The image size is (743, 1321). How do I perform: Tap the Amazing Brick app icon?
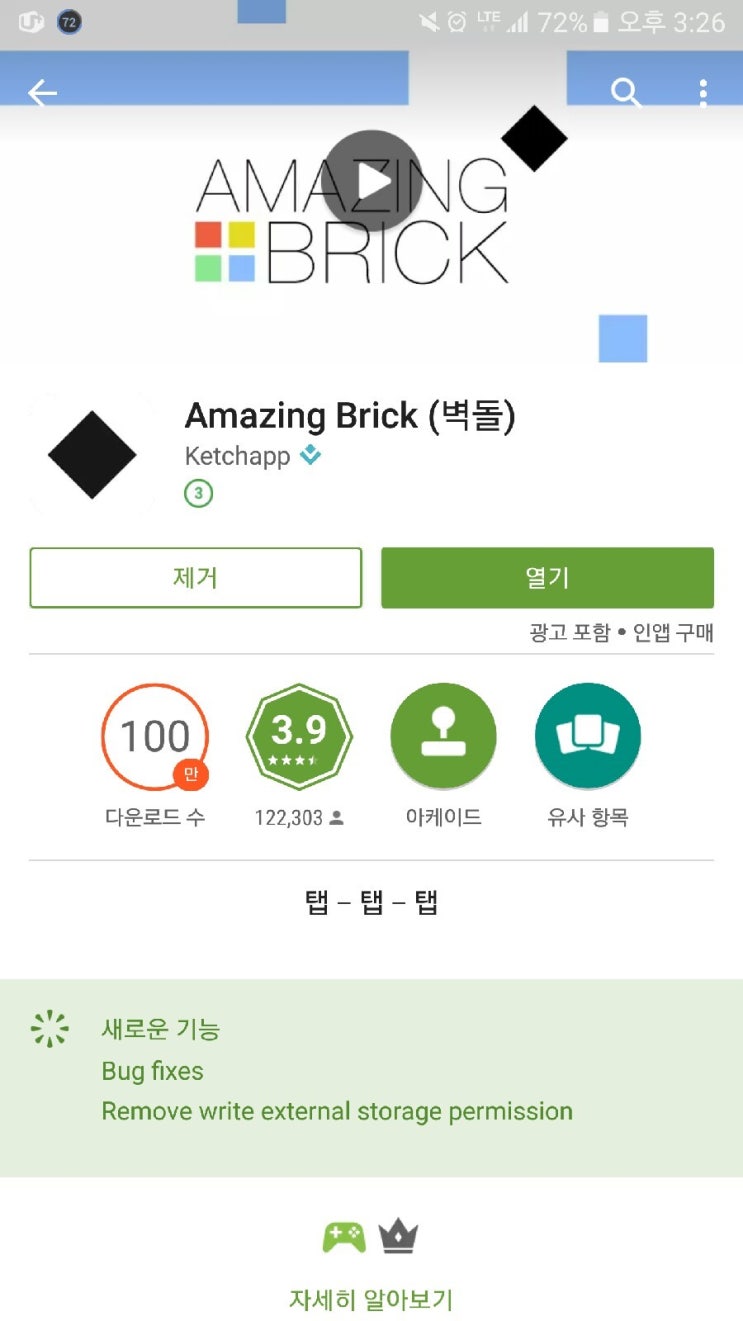click(x=90, y=453)
